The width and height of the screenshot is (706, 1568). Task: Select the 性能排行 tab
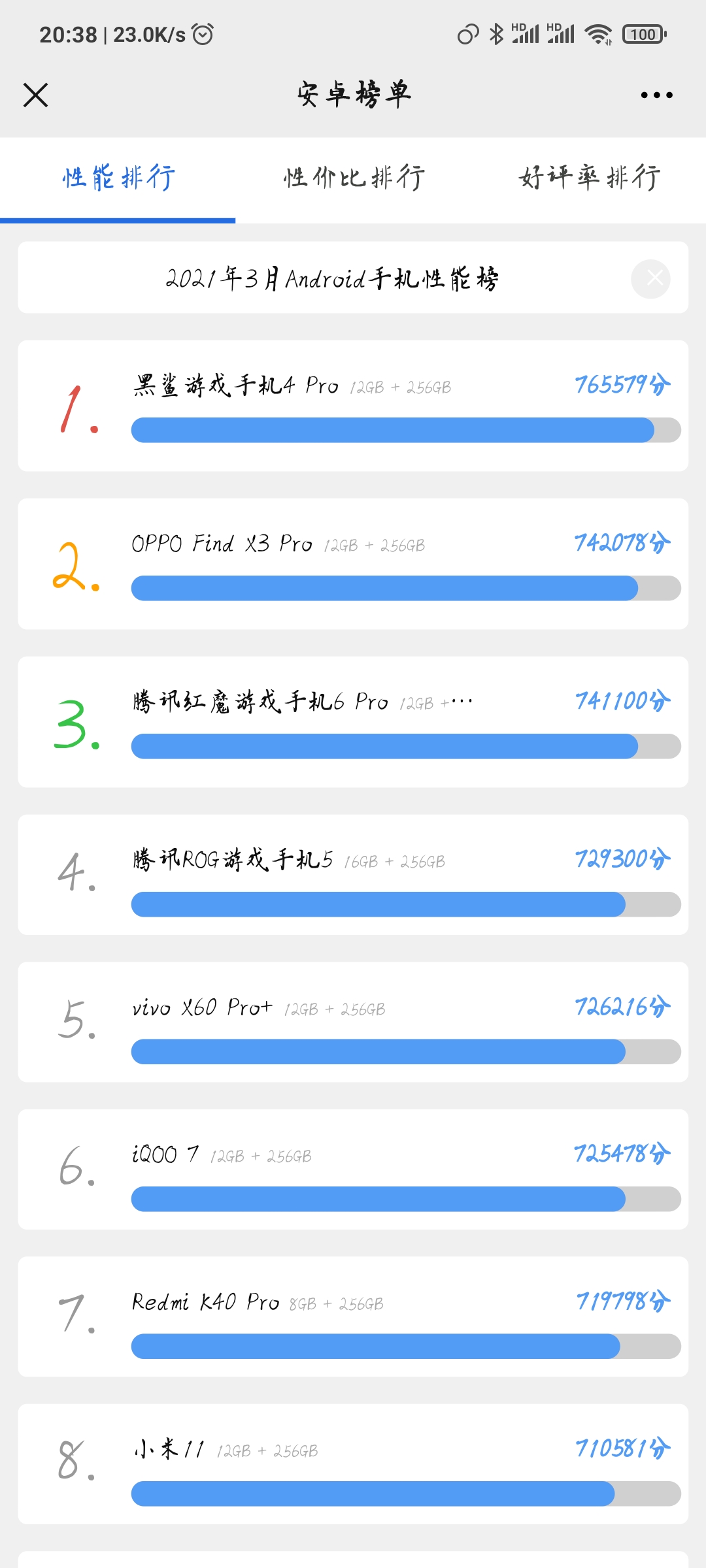[x=118, y=177]
